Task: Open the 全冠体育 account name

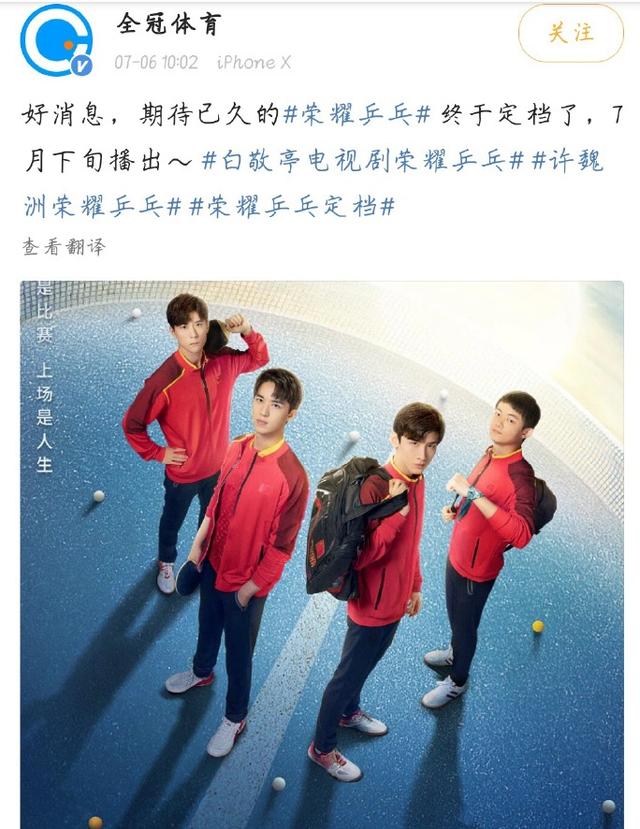Action: coord(167,25)
